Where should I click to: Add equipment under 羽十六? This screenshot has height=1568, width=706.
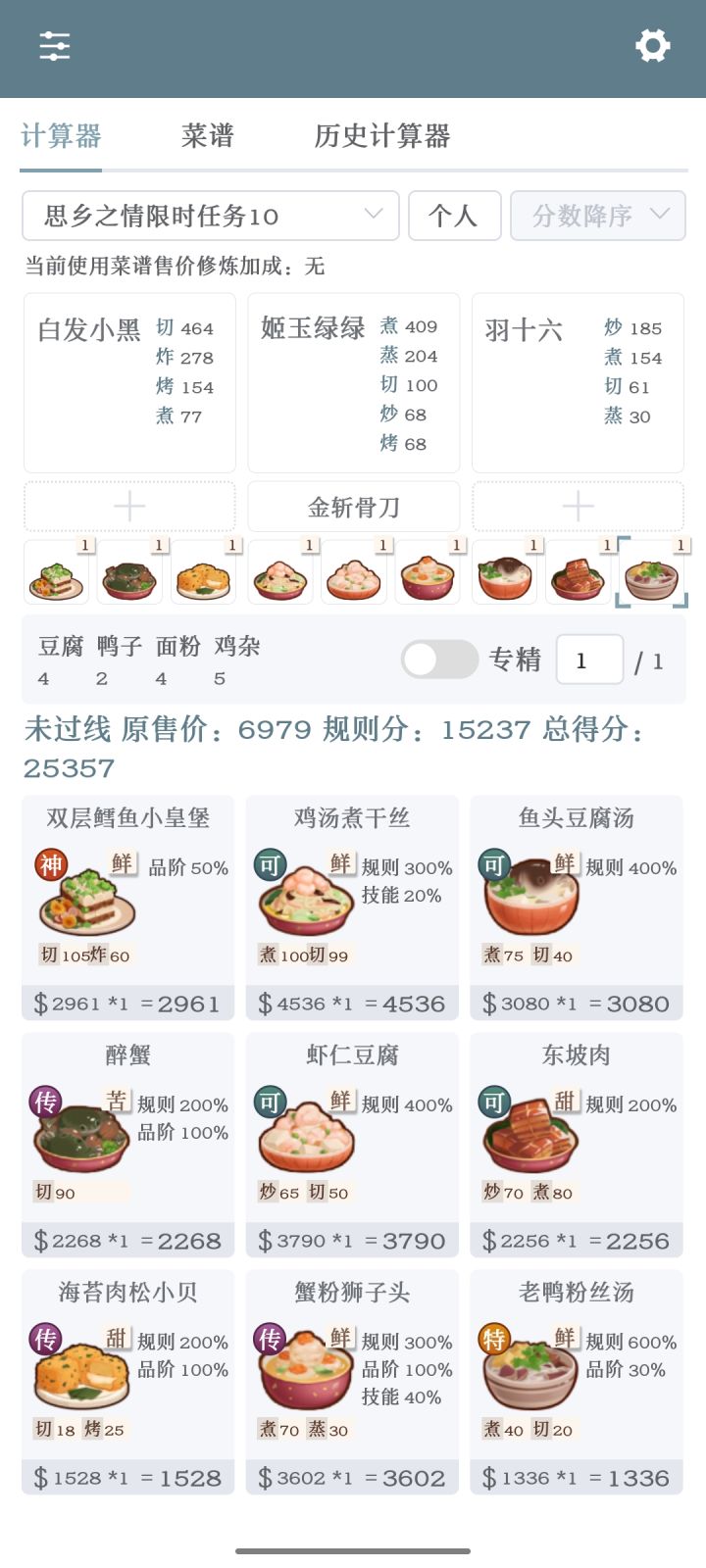[x=578, y=507]
